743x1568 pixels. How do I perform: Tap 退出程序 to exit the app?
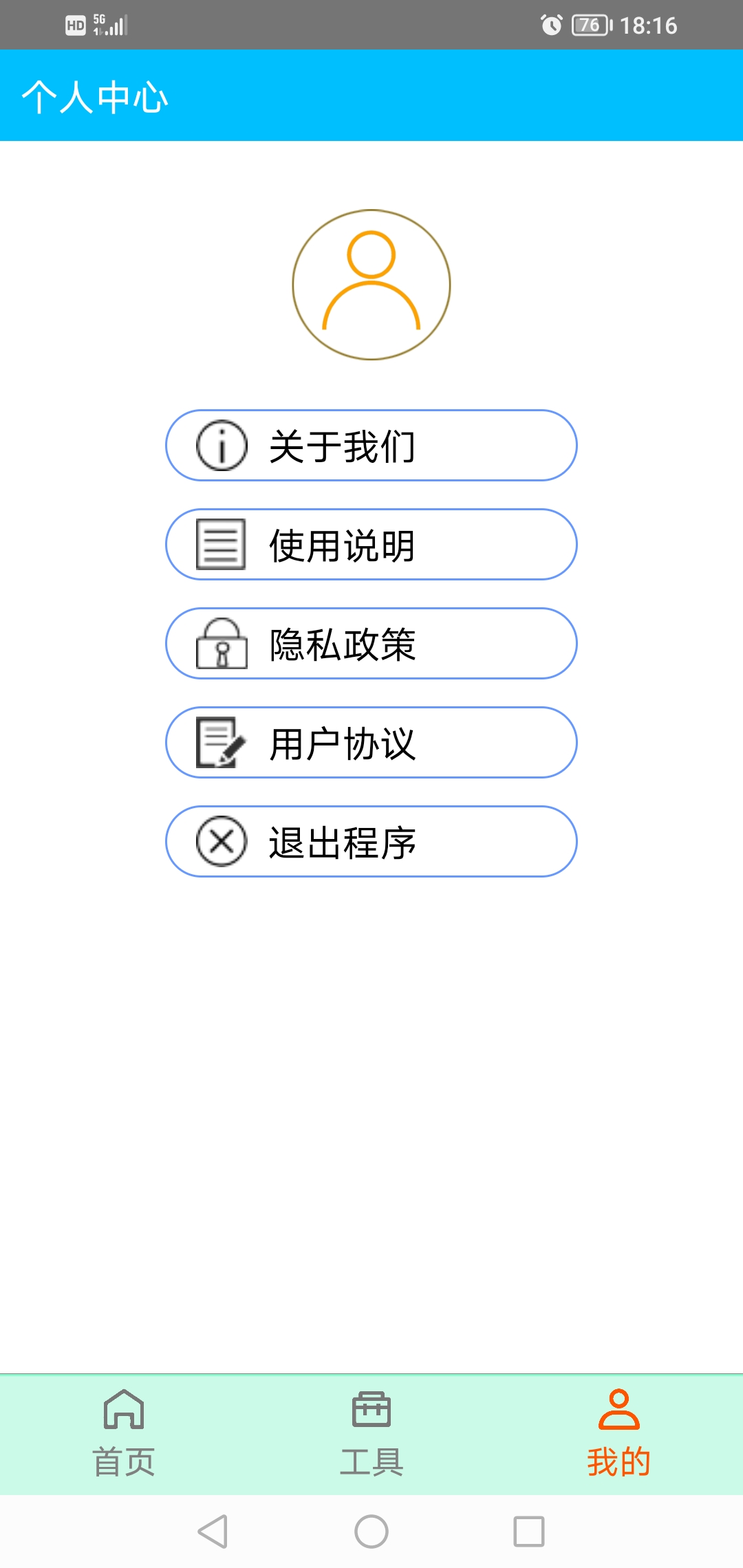click(371, 841)
